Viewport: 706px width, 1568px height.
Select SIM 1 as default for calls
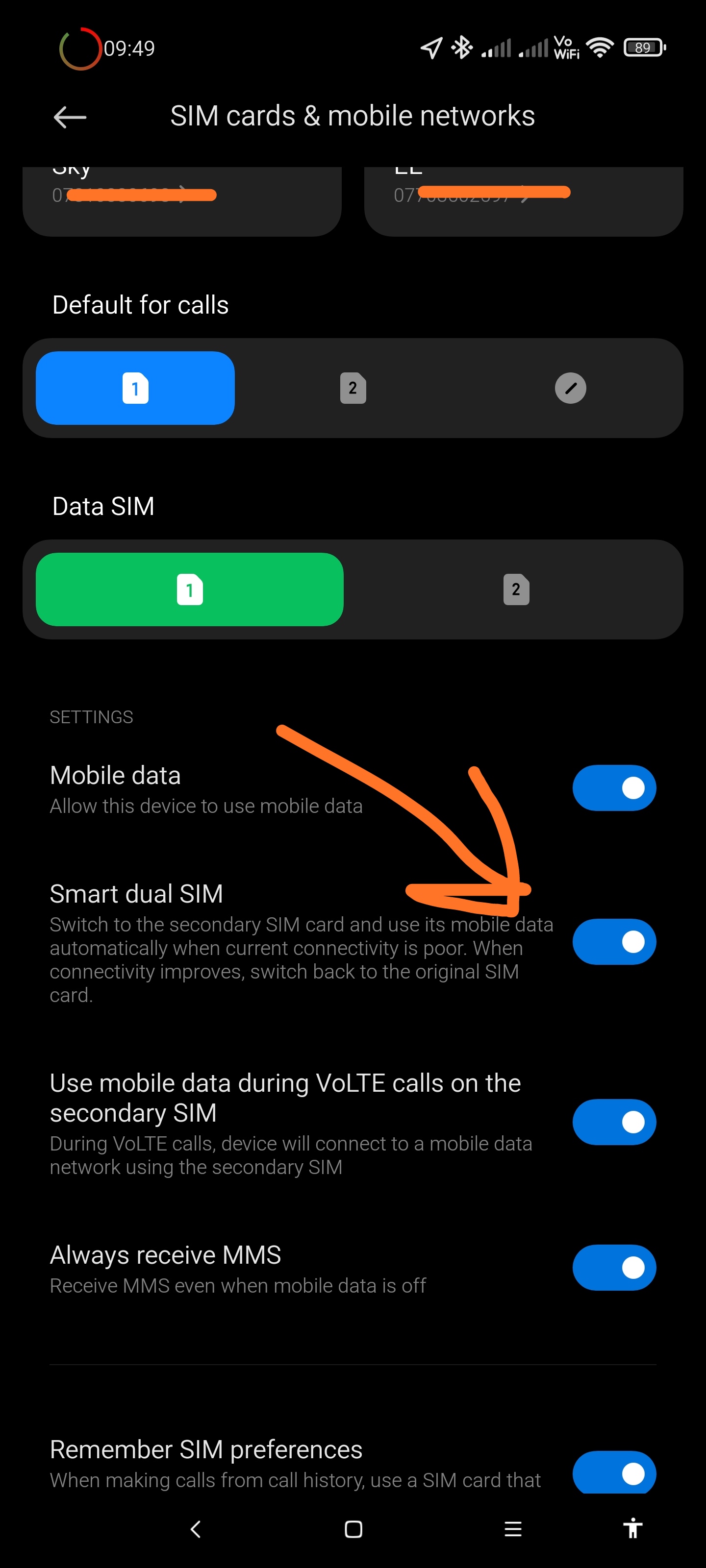135,388
